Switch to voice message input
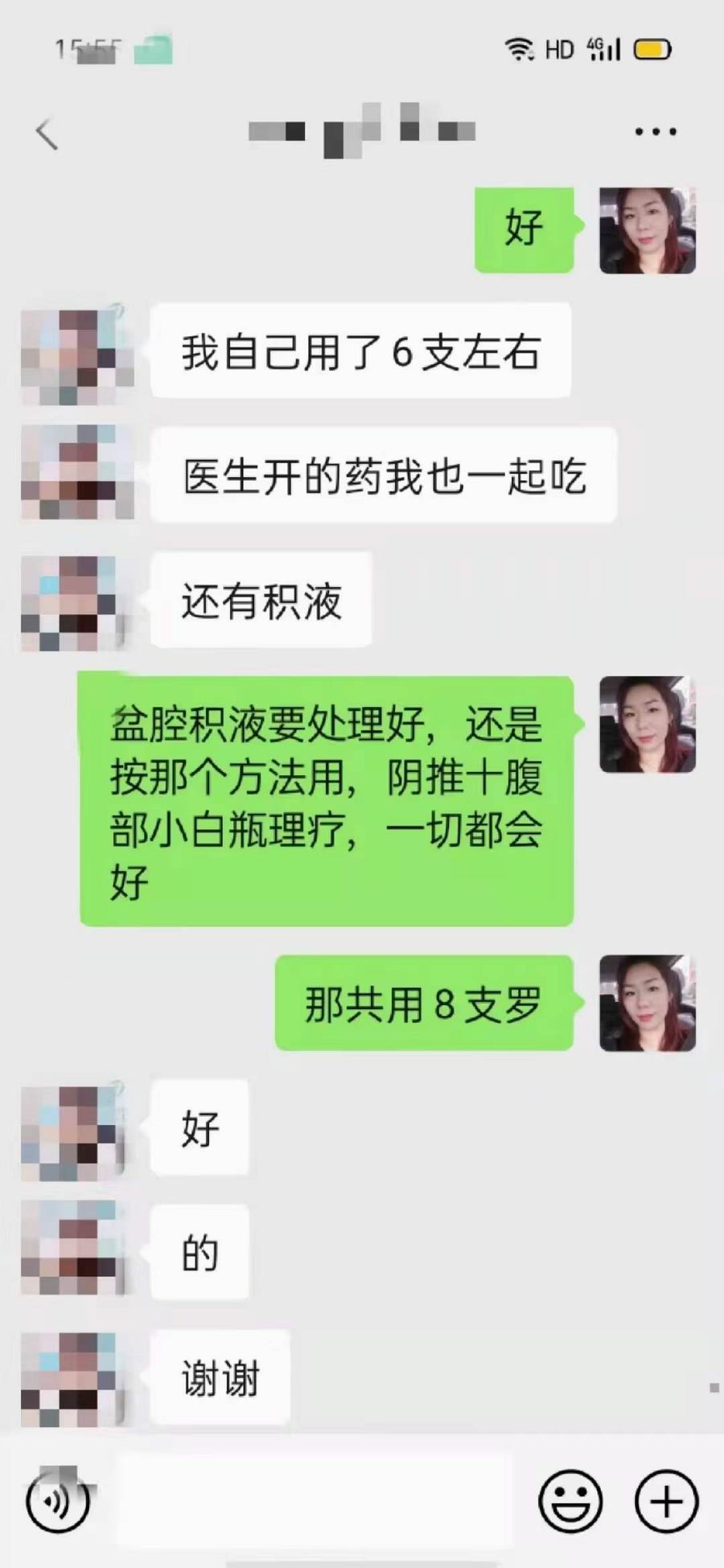Screen dimensions: 724x1568 (x=58, y=1500)
